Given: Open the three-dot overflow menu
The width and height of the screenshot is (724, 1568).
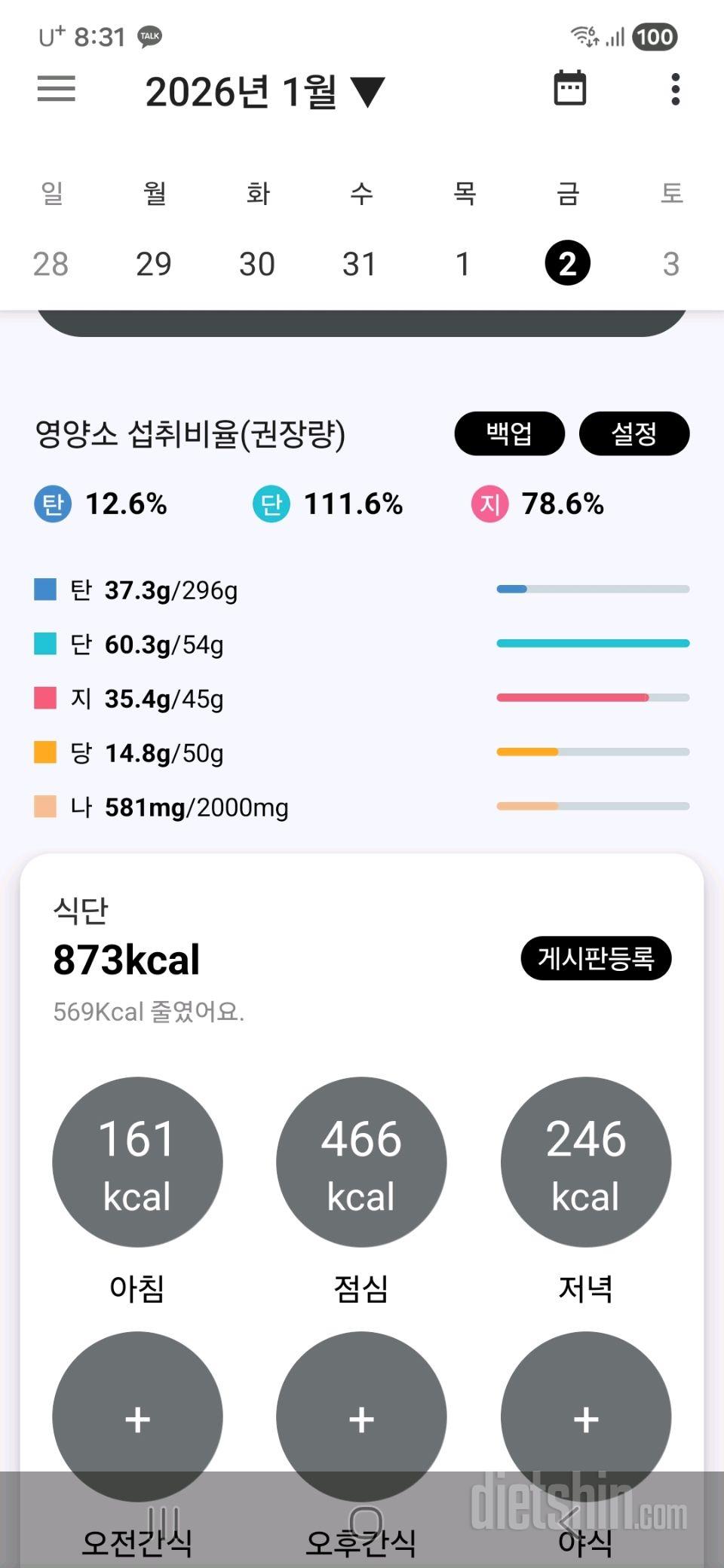Looking at the screenshot, I should (x=673, y=88).
